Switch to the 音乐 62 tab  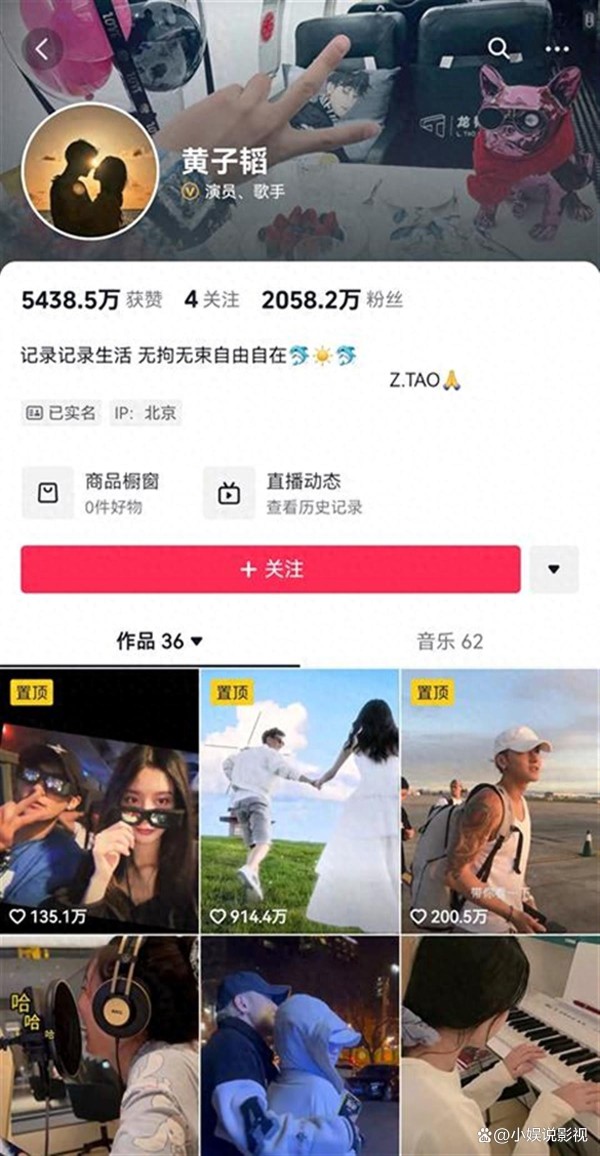point(450,641)
